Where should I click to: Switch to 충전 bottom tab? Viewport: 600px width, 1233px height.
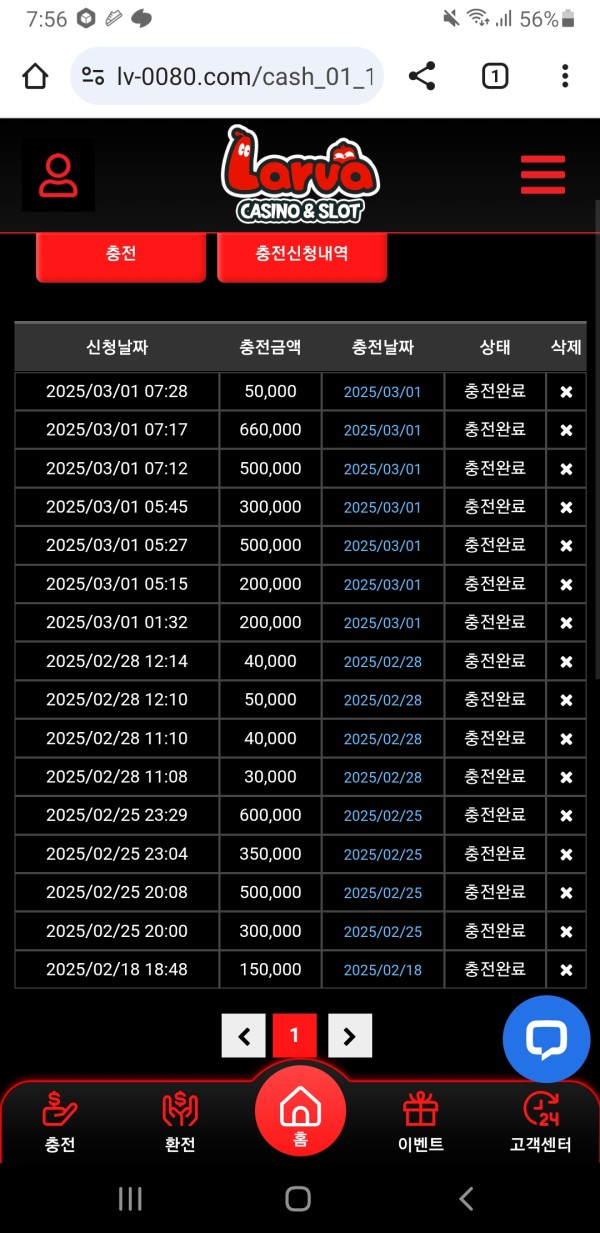[x=60, y=1122]
